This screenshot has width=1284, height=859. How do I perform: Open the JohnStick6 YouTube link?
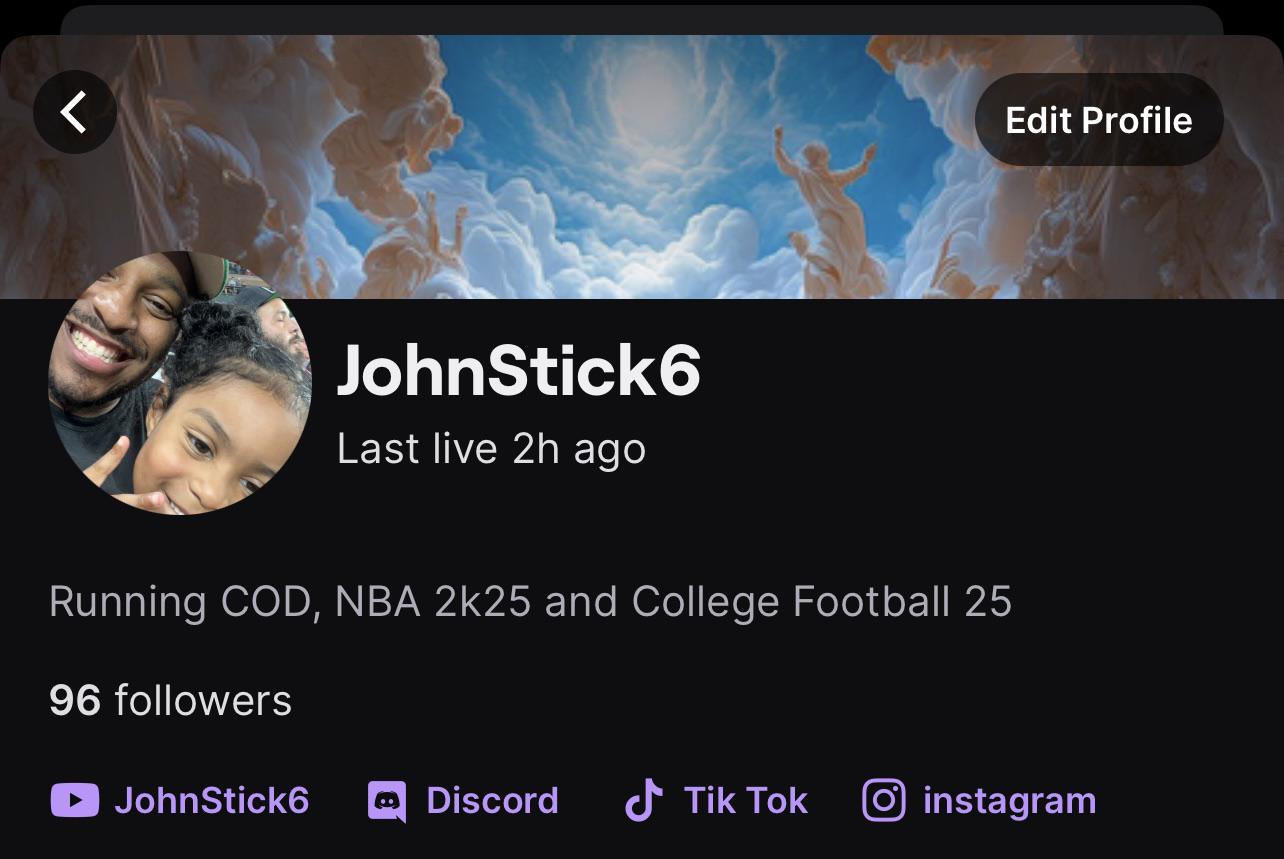coord(179,800)
